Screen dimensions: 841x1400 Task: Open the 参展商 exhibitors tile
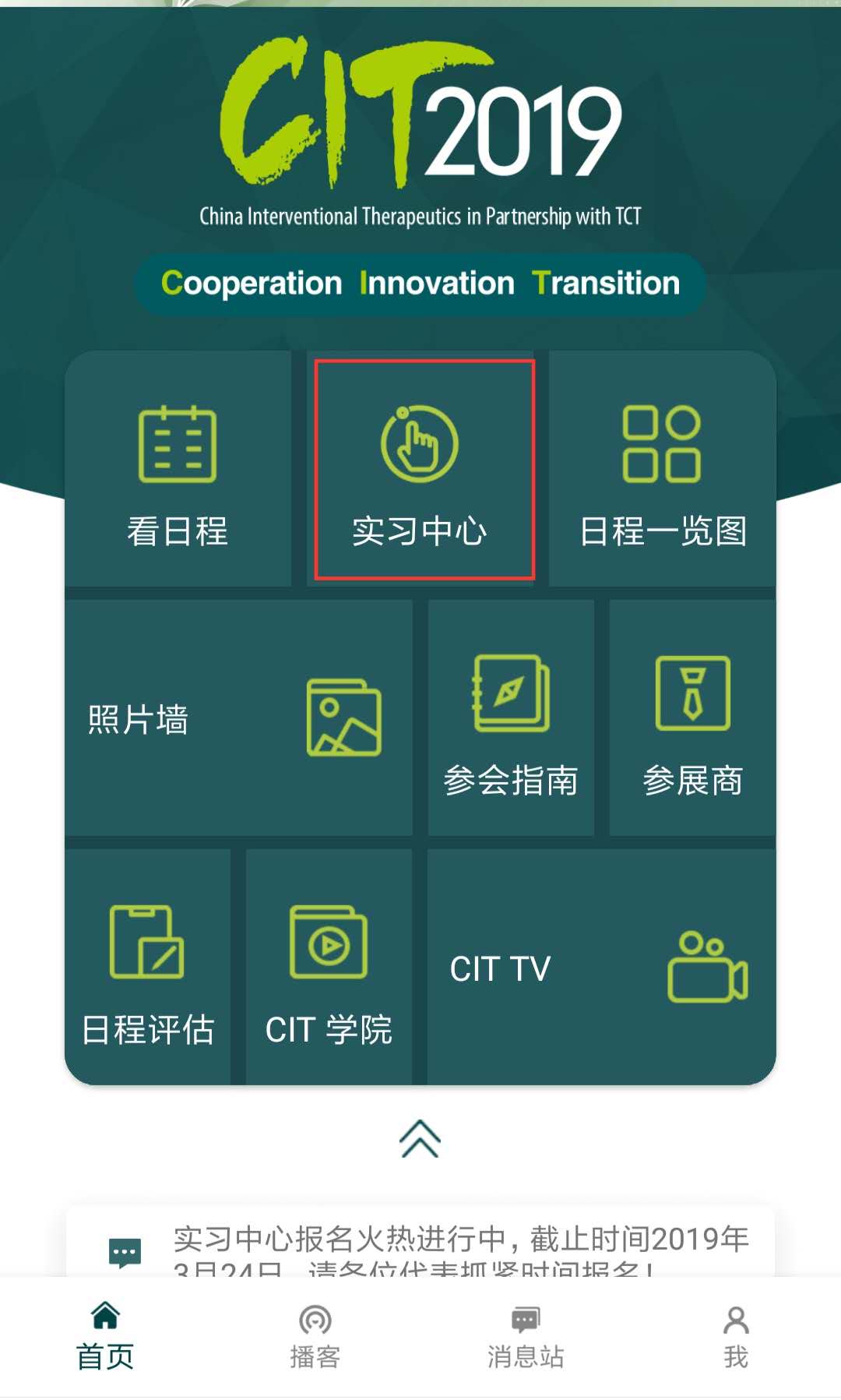pos(692,718)
